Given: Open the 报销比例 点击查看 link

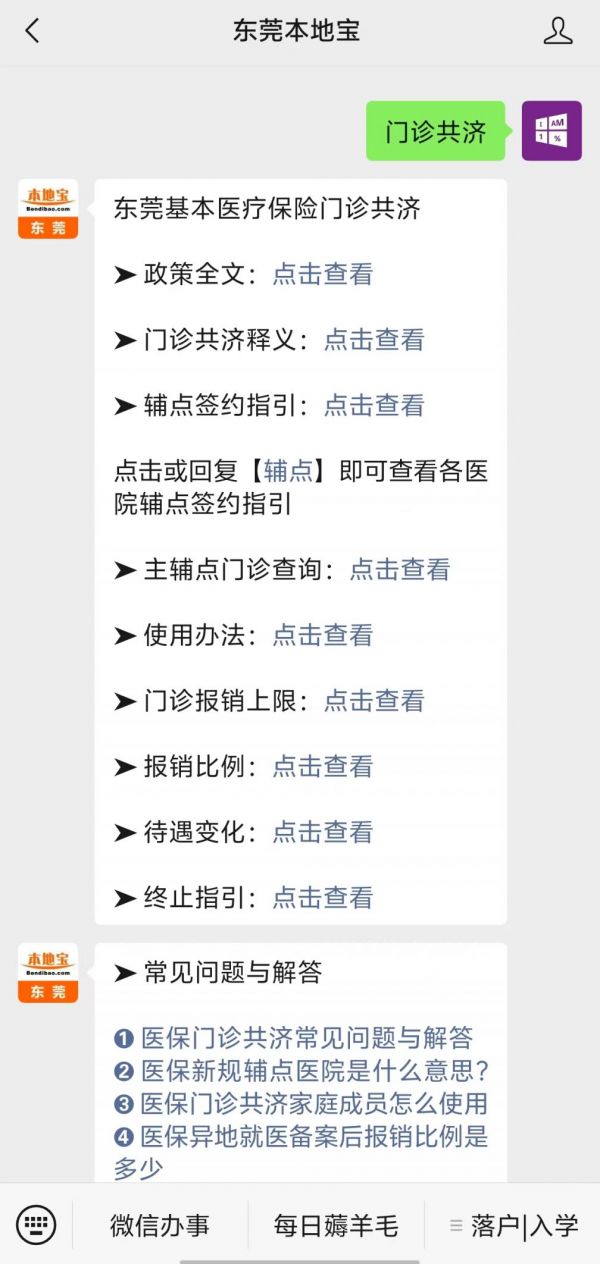Looking at the screenshot, I should click(323, 767).
